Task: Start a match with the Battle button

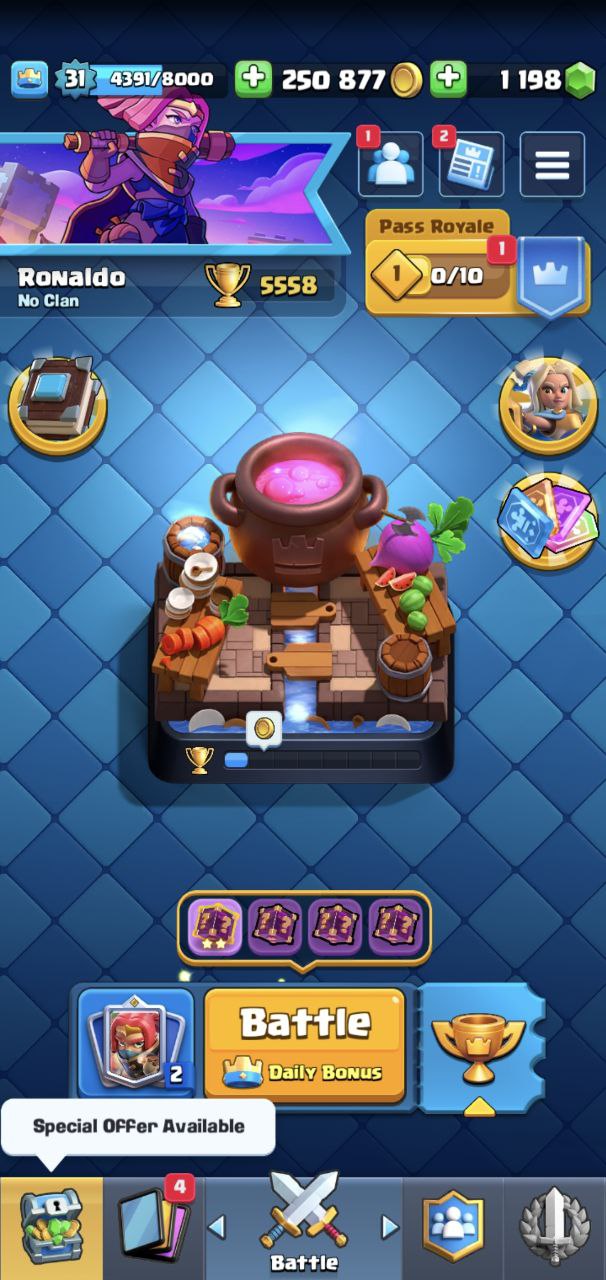Action: (x=305, y=1044)
